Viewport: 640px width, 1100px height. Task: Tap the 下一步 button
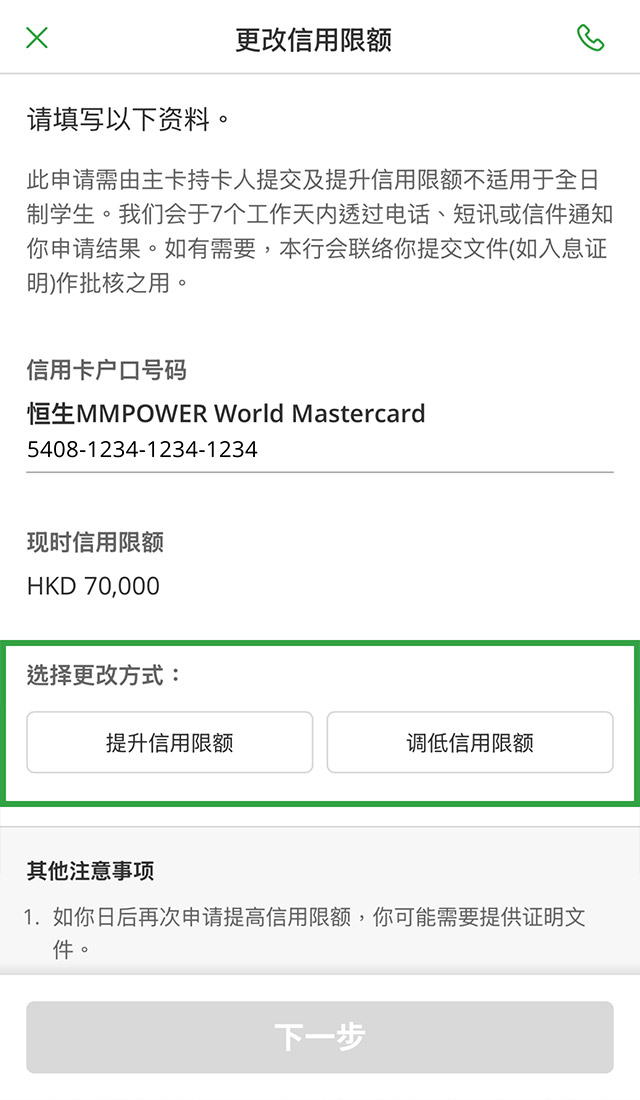[320, 1037]
